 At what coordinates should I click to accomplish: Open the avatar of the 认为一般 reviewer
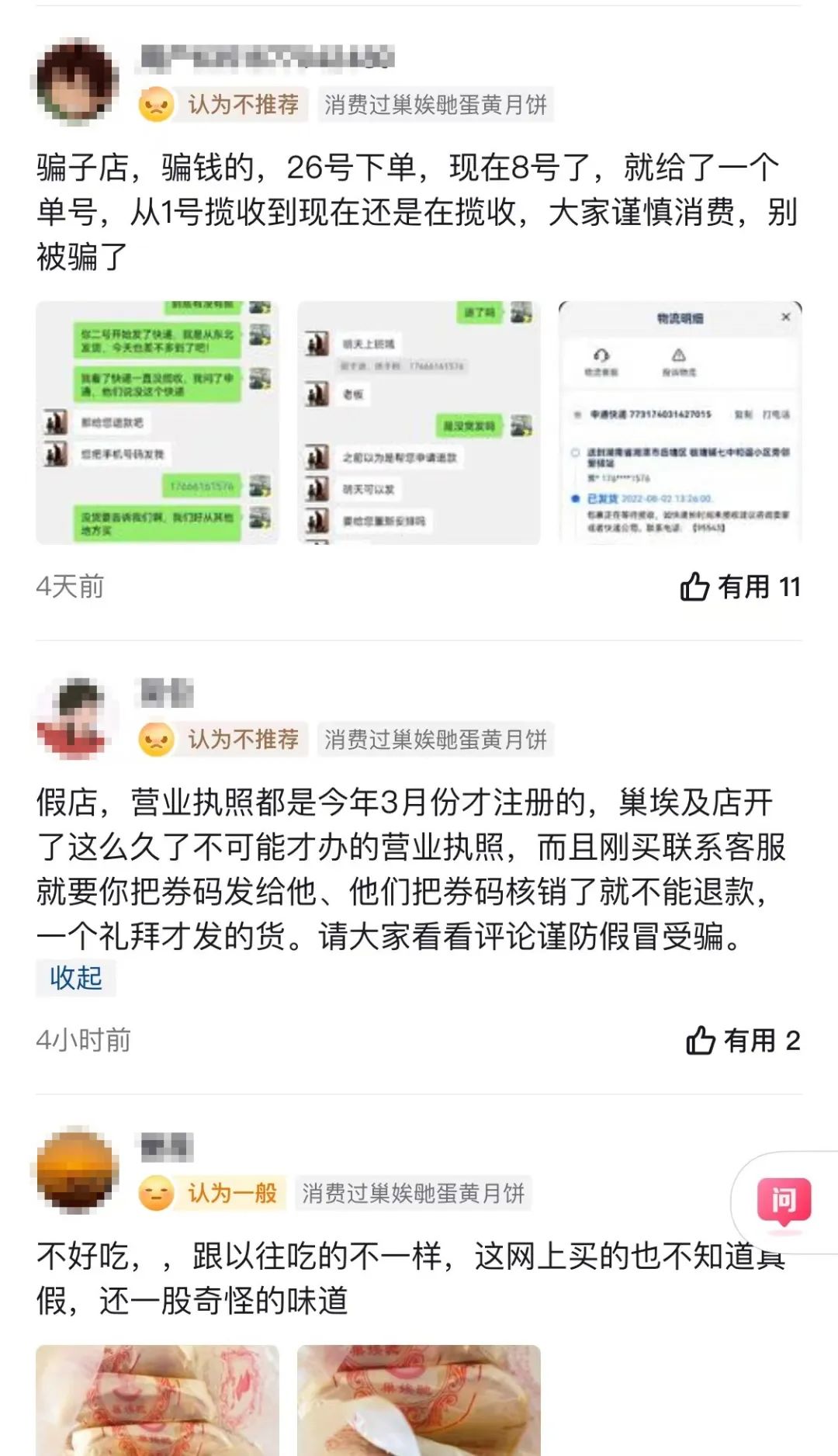click(75, 1170)
